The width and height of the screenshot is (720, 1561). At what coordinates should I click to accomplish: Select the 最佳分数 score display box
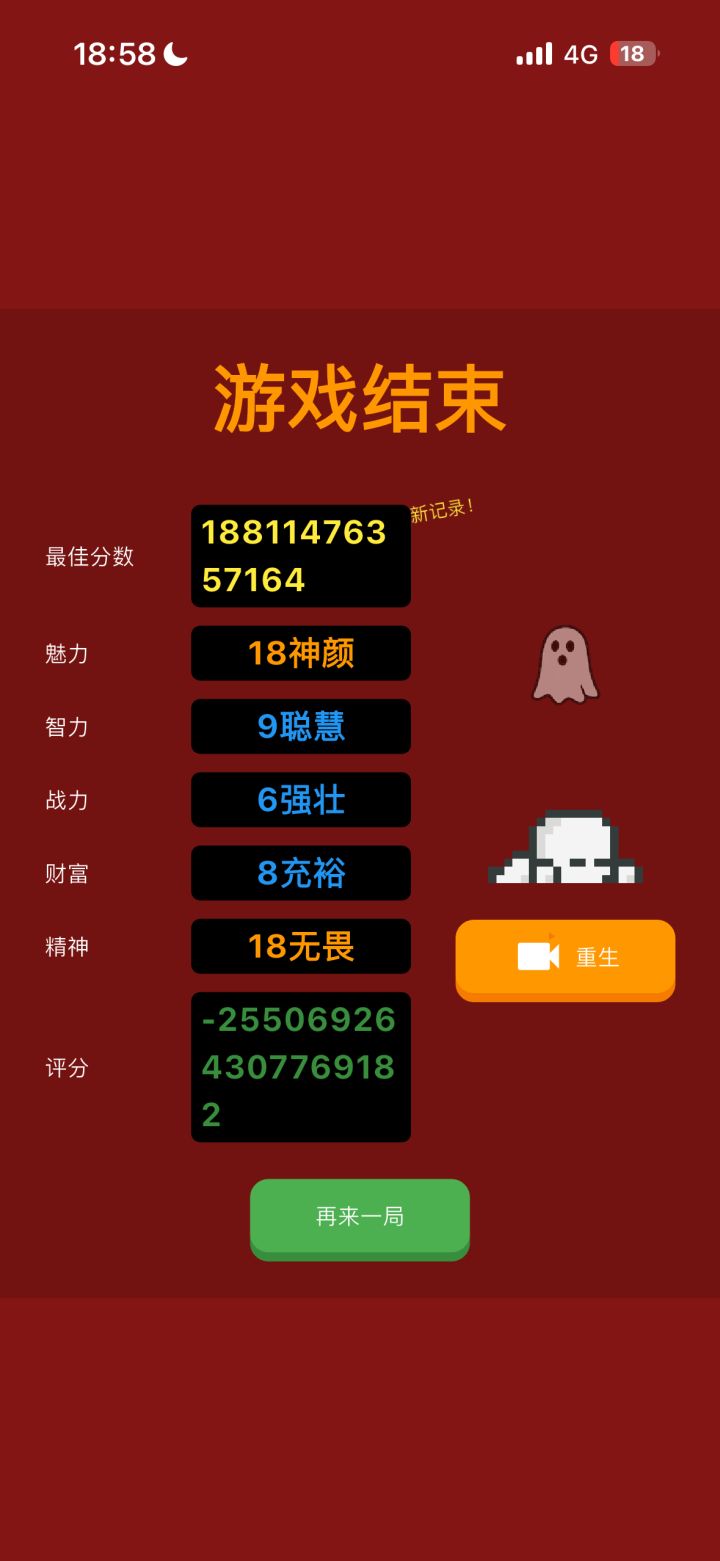click(x=300, y=556)
